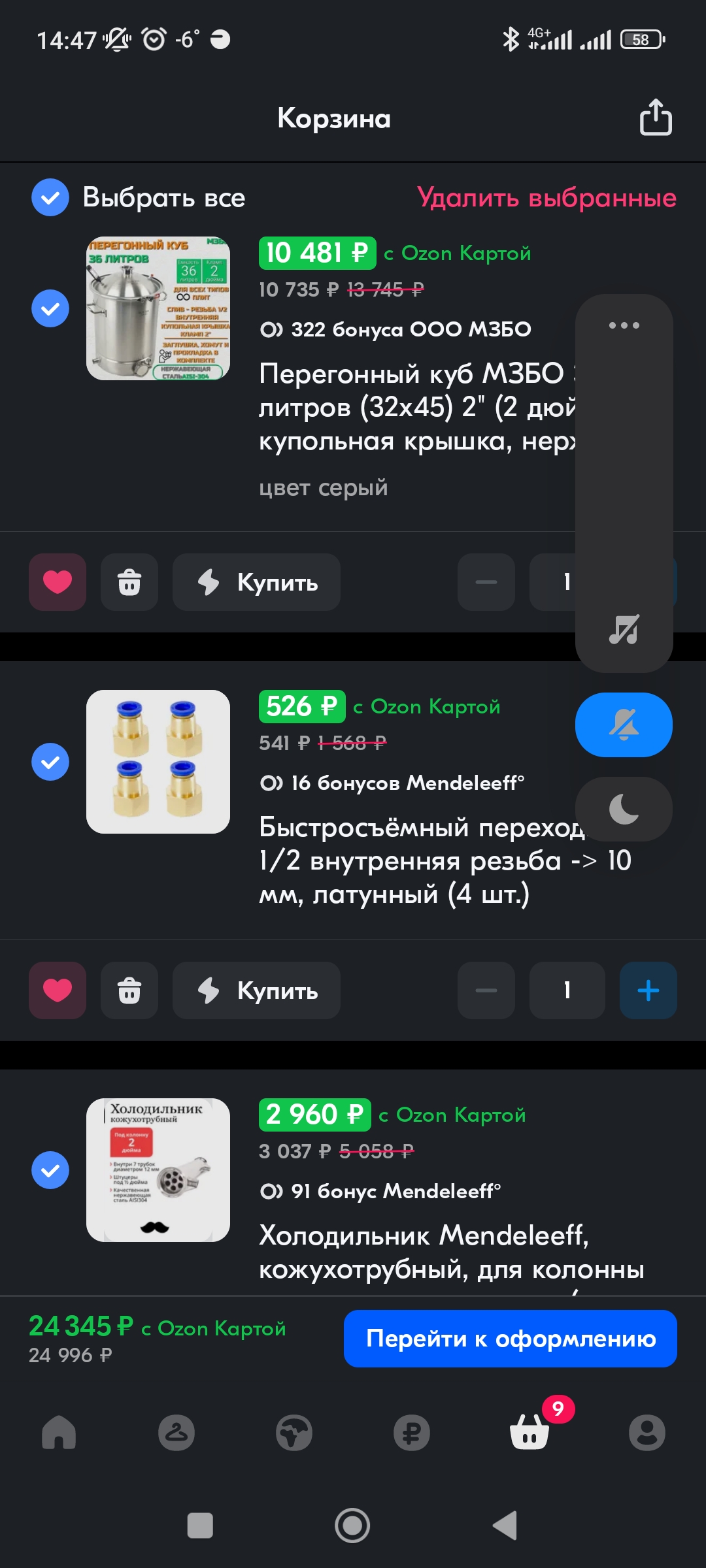This screenshot has width=706, height=1568.
Task: Share the cart via top-right icon
Action: [655, 118]
